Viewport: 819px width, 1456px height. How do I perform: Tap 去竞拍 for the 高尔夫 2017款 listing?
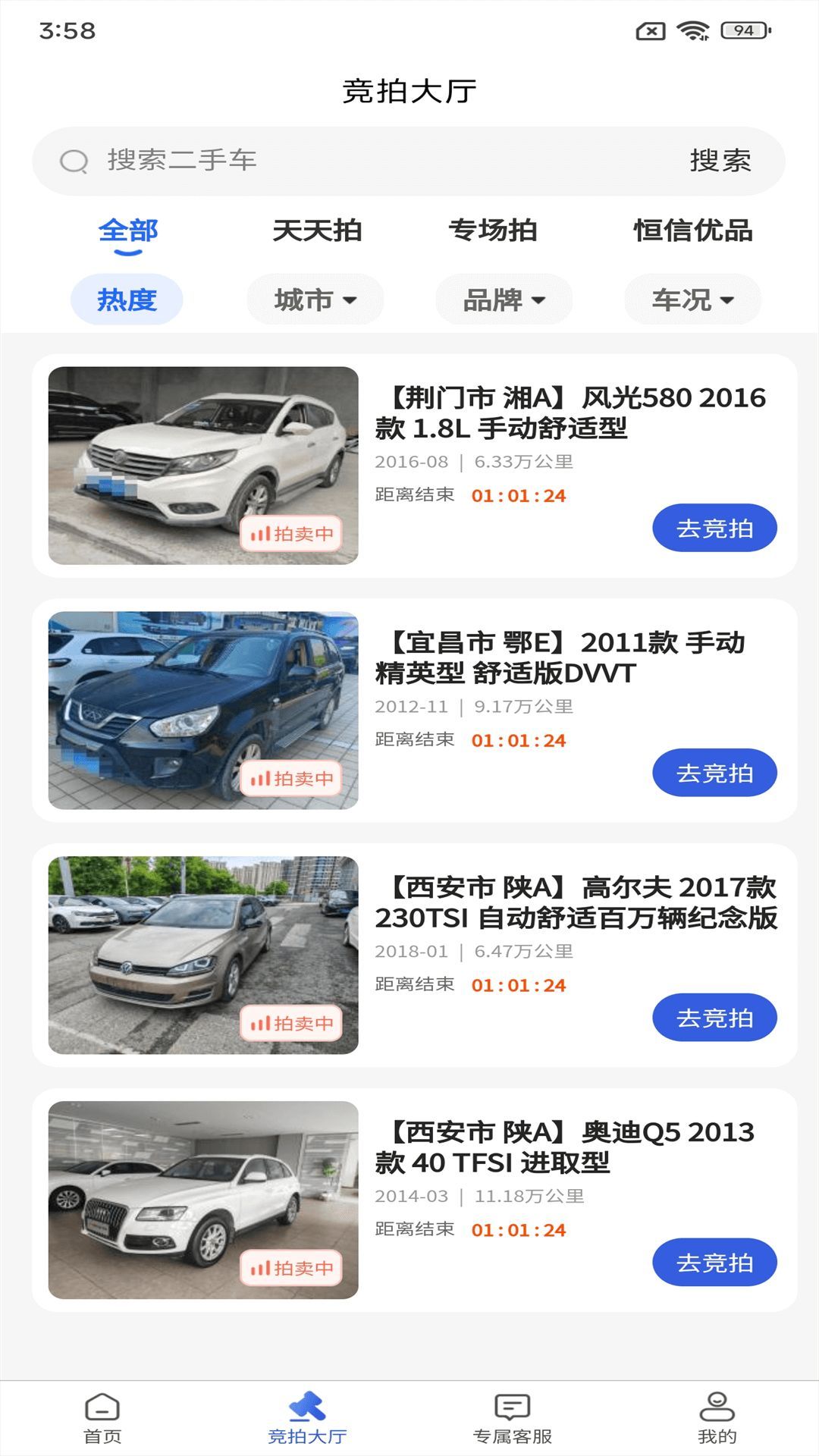pos(714,1018)
